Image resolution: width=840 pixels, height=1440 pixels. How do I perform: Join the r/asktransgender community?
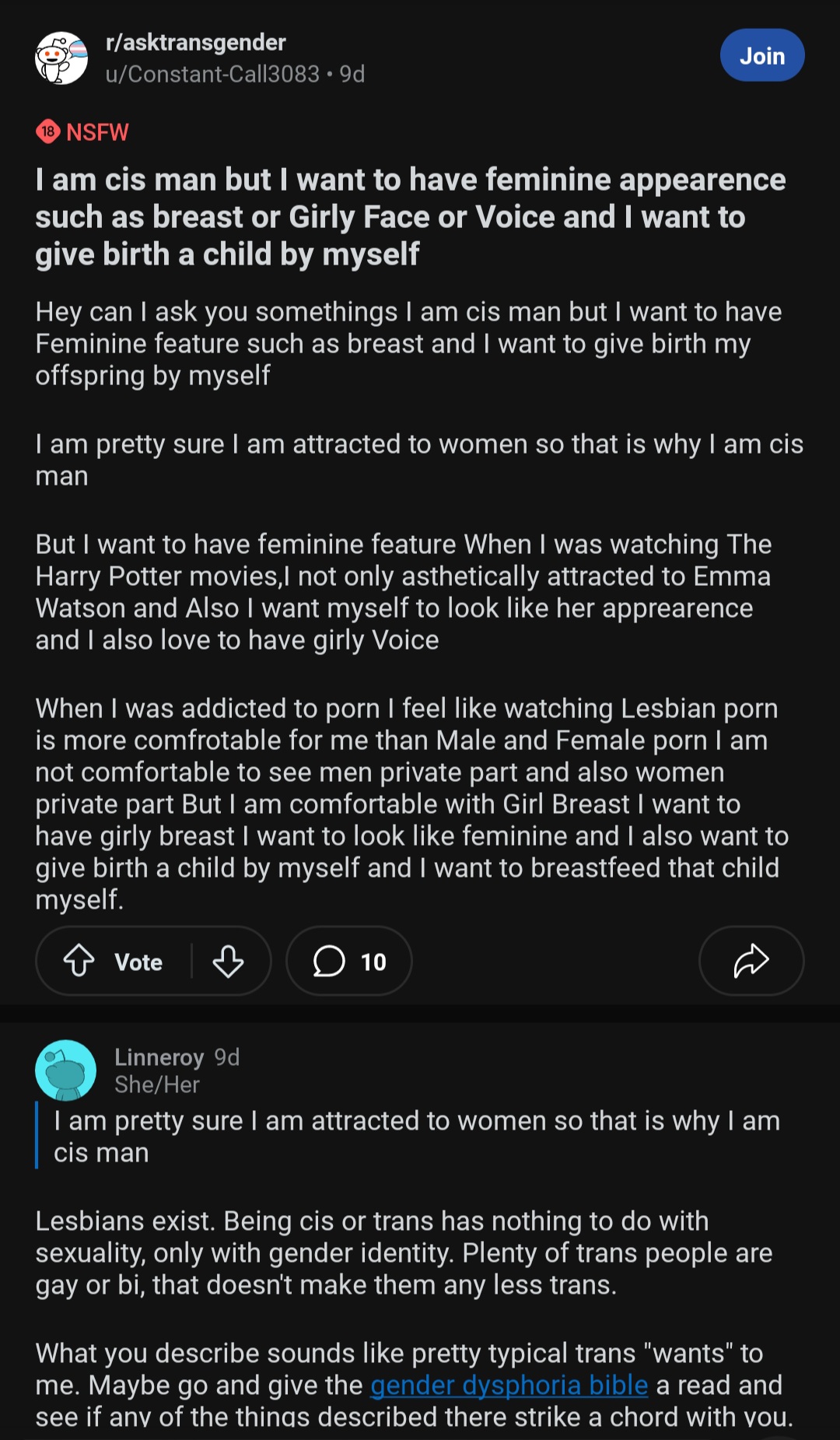tap(761, 56)
